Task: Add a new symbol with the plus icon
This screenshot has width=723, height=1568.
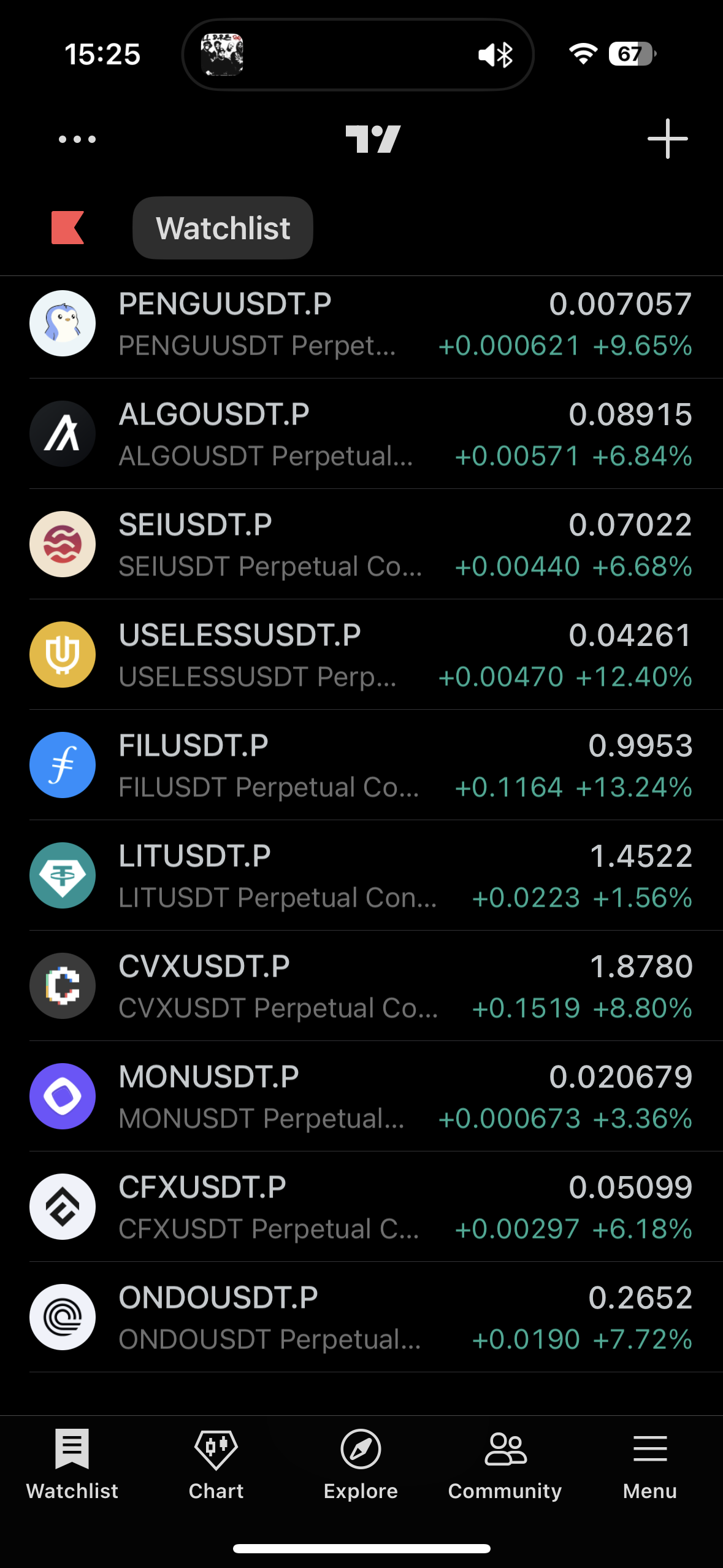Action: click(x=667, y=139)
